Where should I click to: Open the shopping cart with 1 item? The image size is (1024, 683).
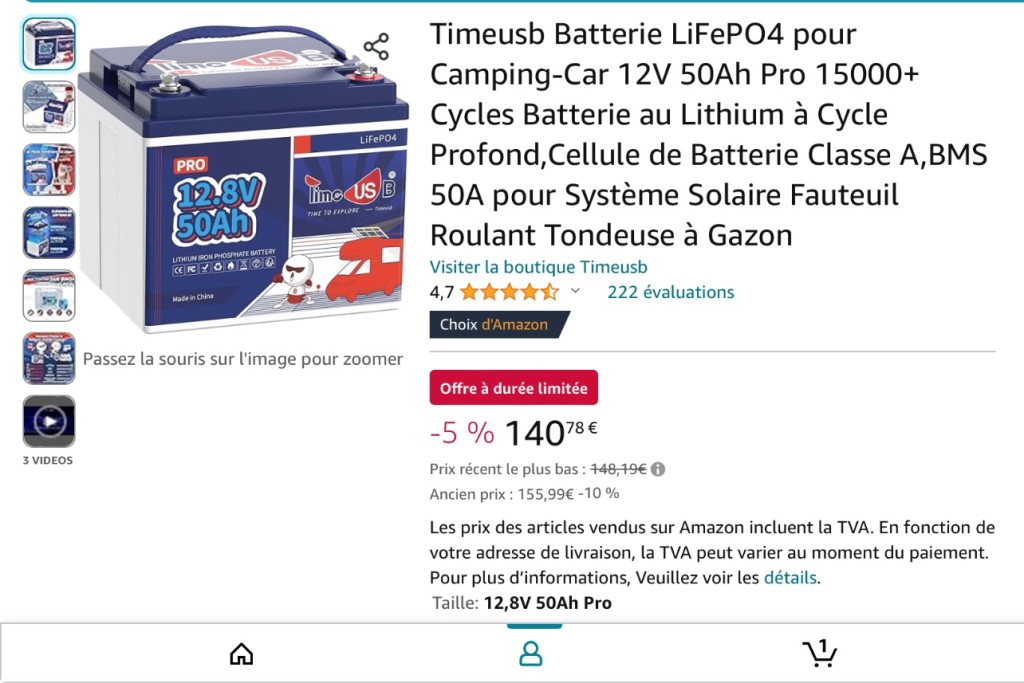point(820,654)
